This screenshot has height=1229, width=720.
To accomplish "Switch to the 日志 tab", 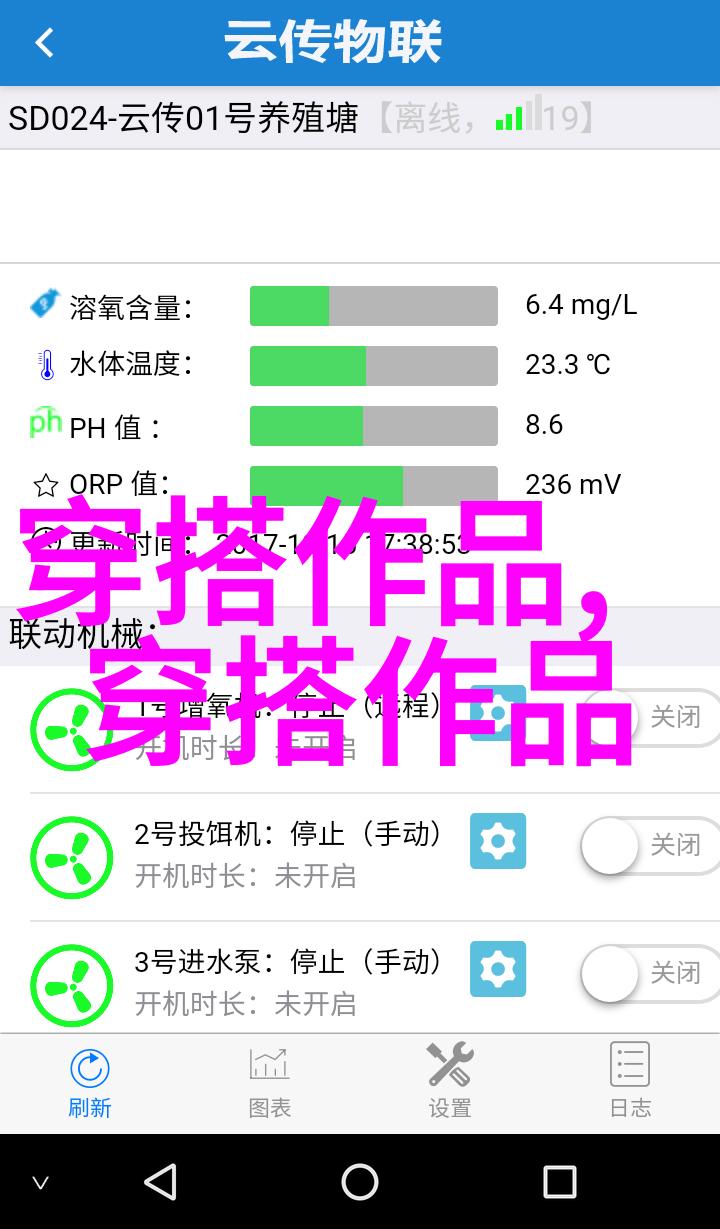I will point(630,1083).
